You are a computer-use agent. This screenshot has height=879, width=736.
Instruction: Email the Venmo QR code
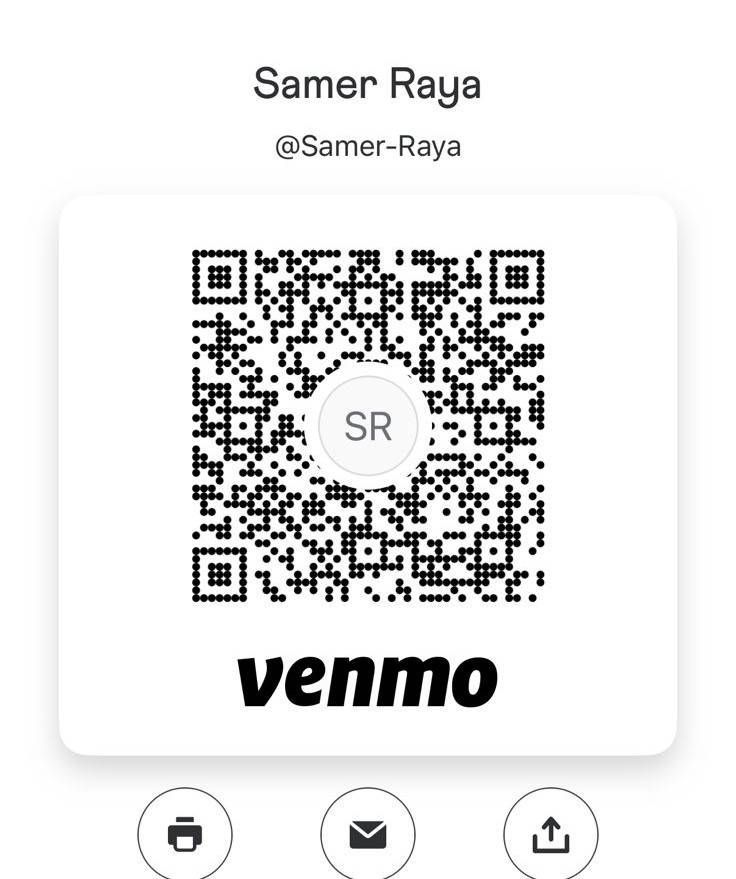[368, 833]
